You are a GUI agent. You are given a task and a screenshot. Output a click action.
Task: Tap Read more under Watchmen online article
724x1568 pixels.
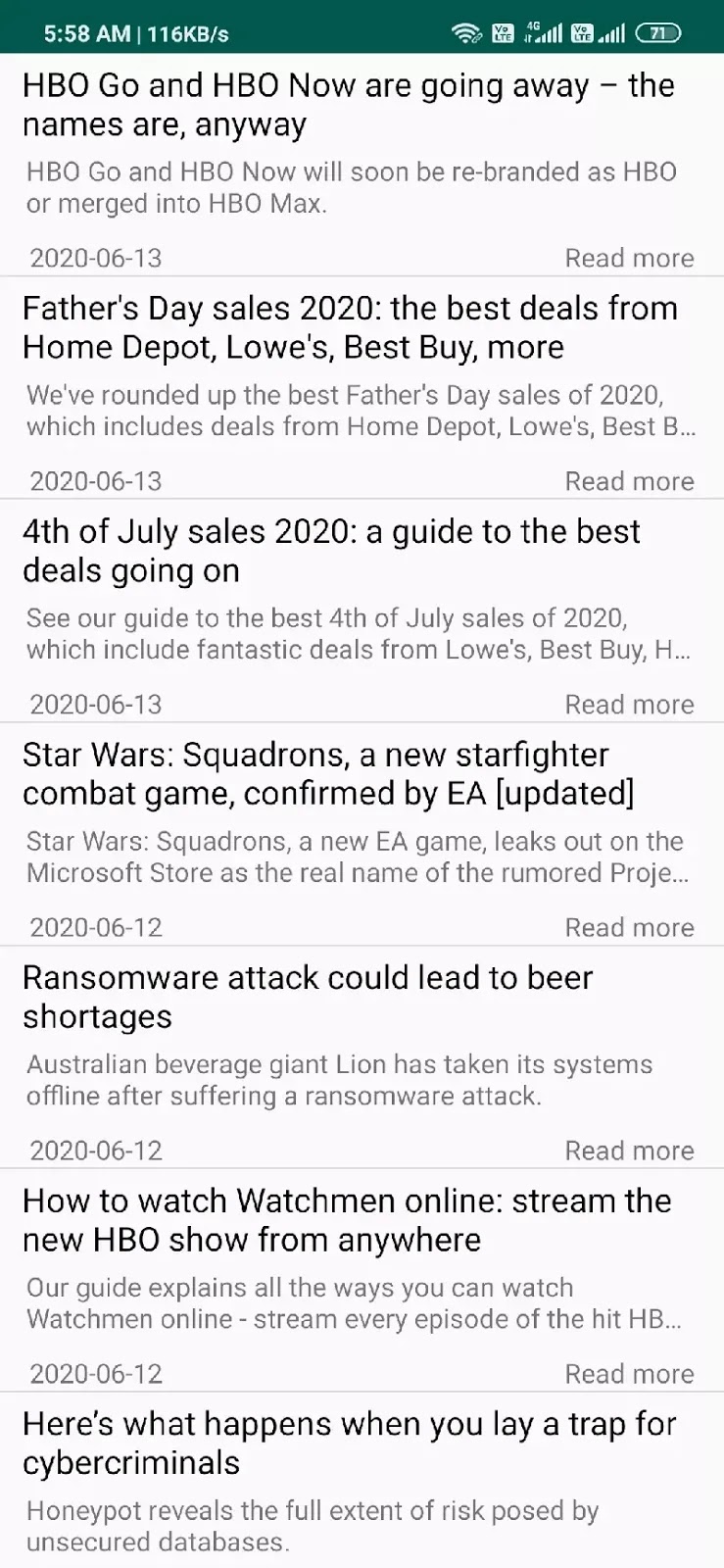pos(629,1374)
